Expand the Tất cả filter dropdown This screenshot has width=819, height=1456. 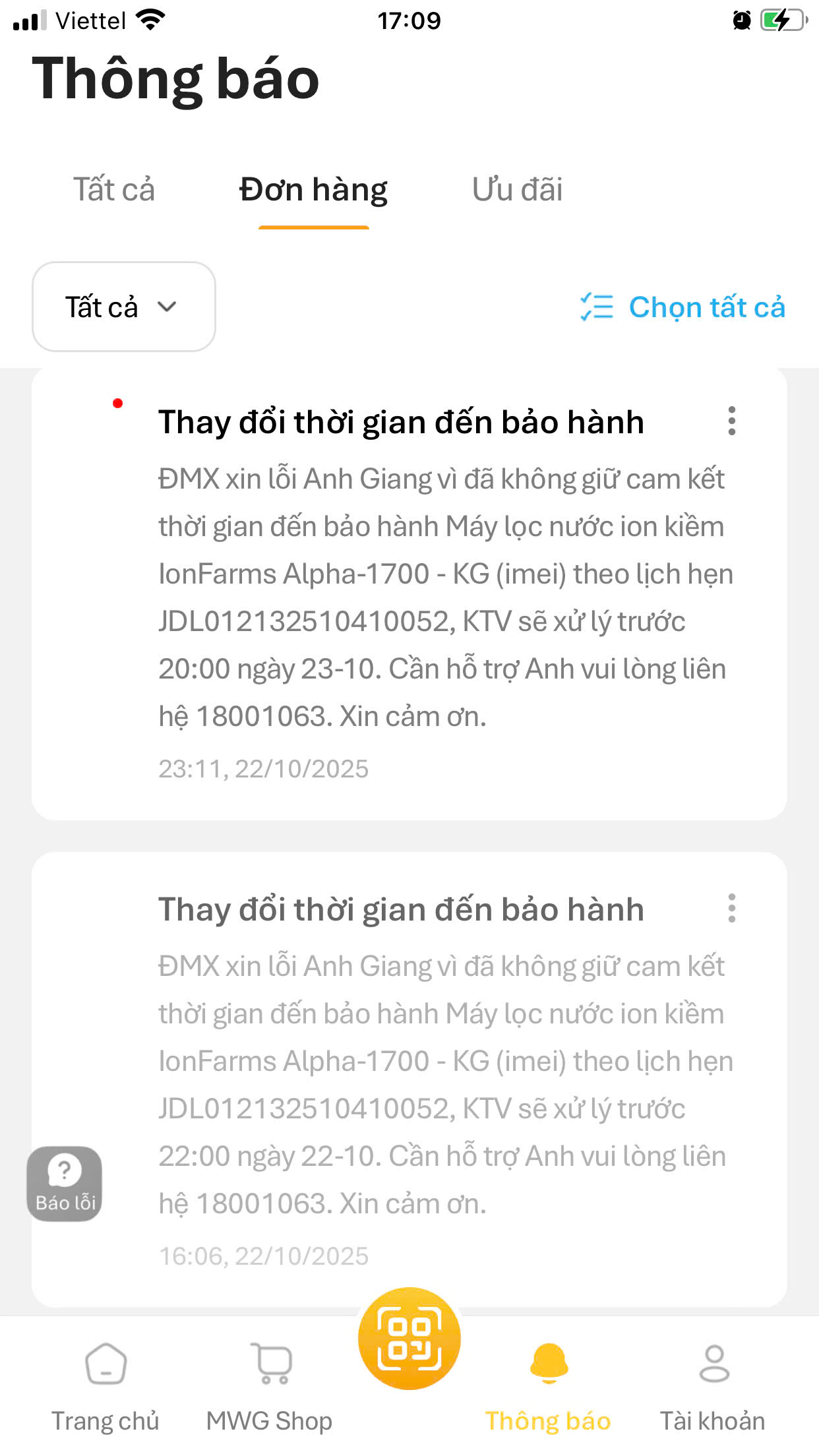[x=124, y=307]
